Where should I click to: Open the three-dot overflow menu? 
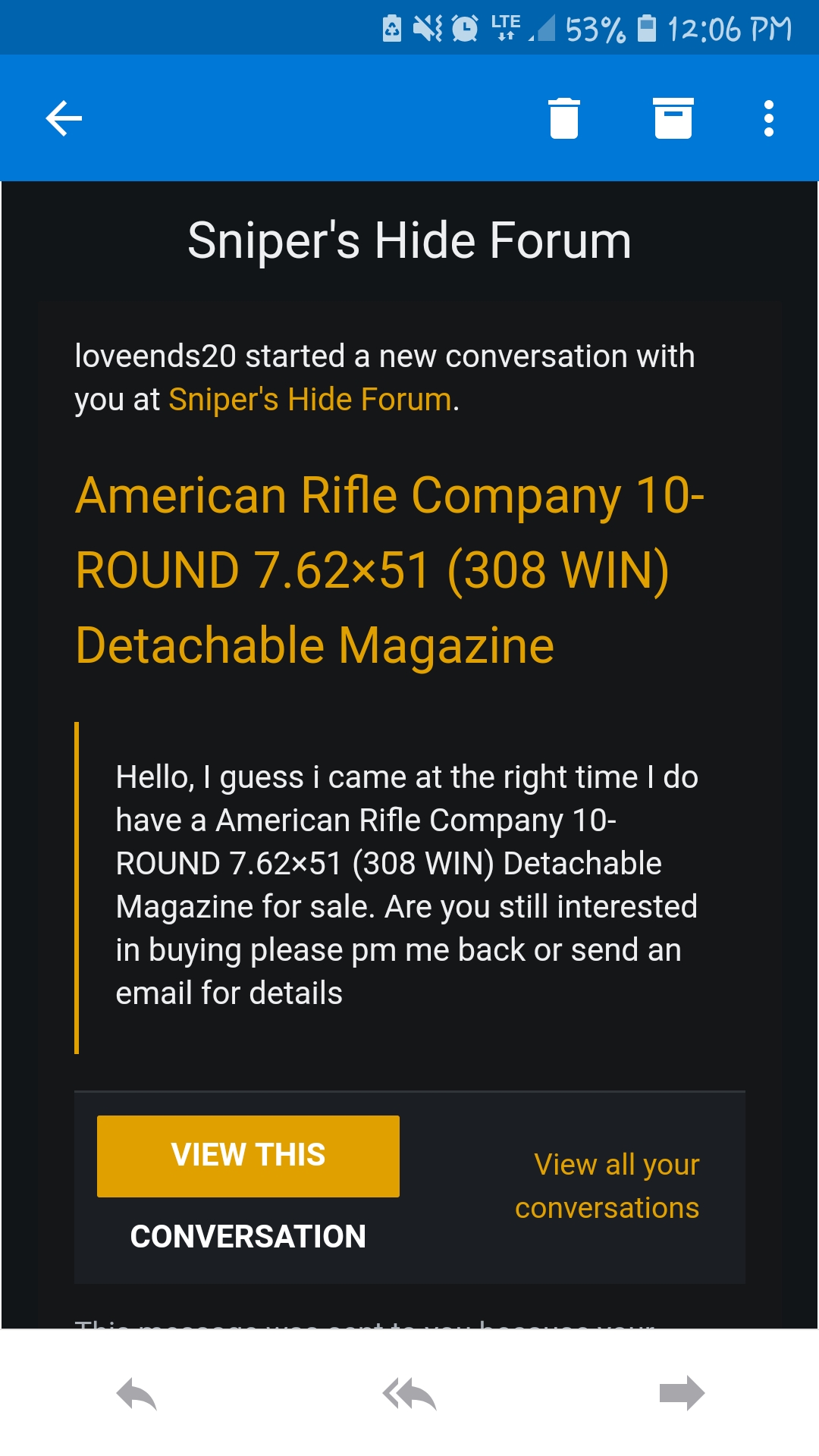pyautogui.click(x=768, y=119)
